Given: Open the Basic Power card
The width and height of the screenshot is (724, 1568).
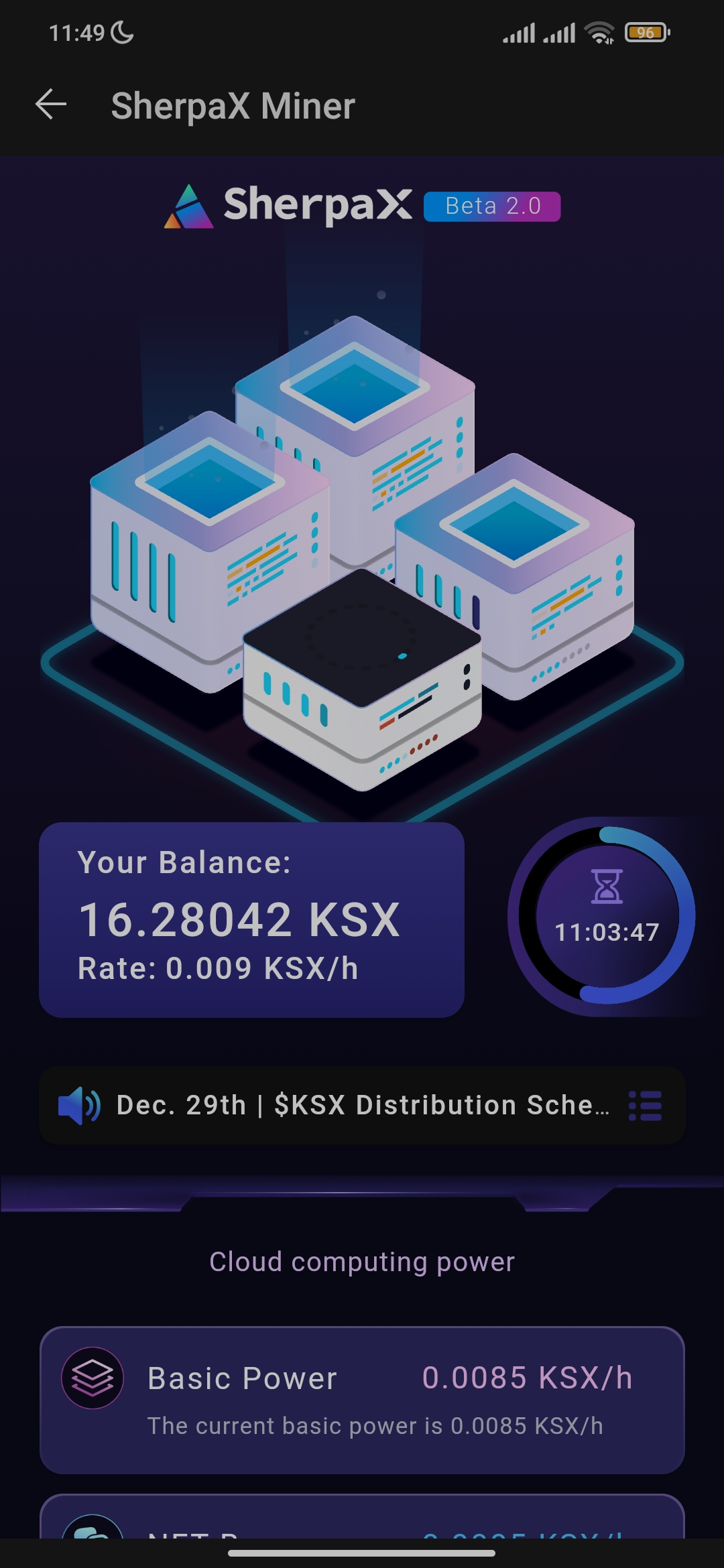Looking at the screenshot, I should coord(362,1400).
